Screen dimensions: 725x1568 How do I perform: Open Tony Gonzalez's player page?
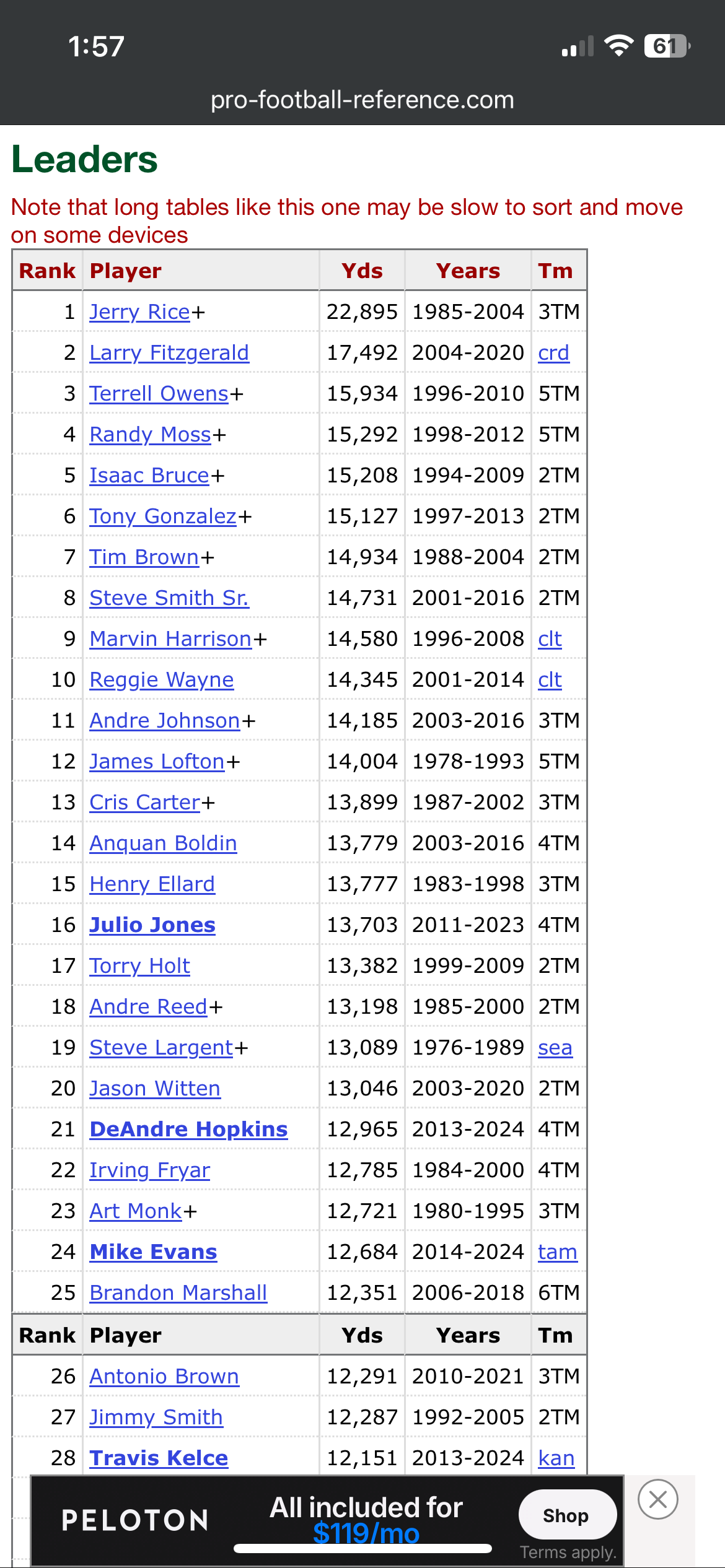tap(163, 516)
